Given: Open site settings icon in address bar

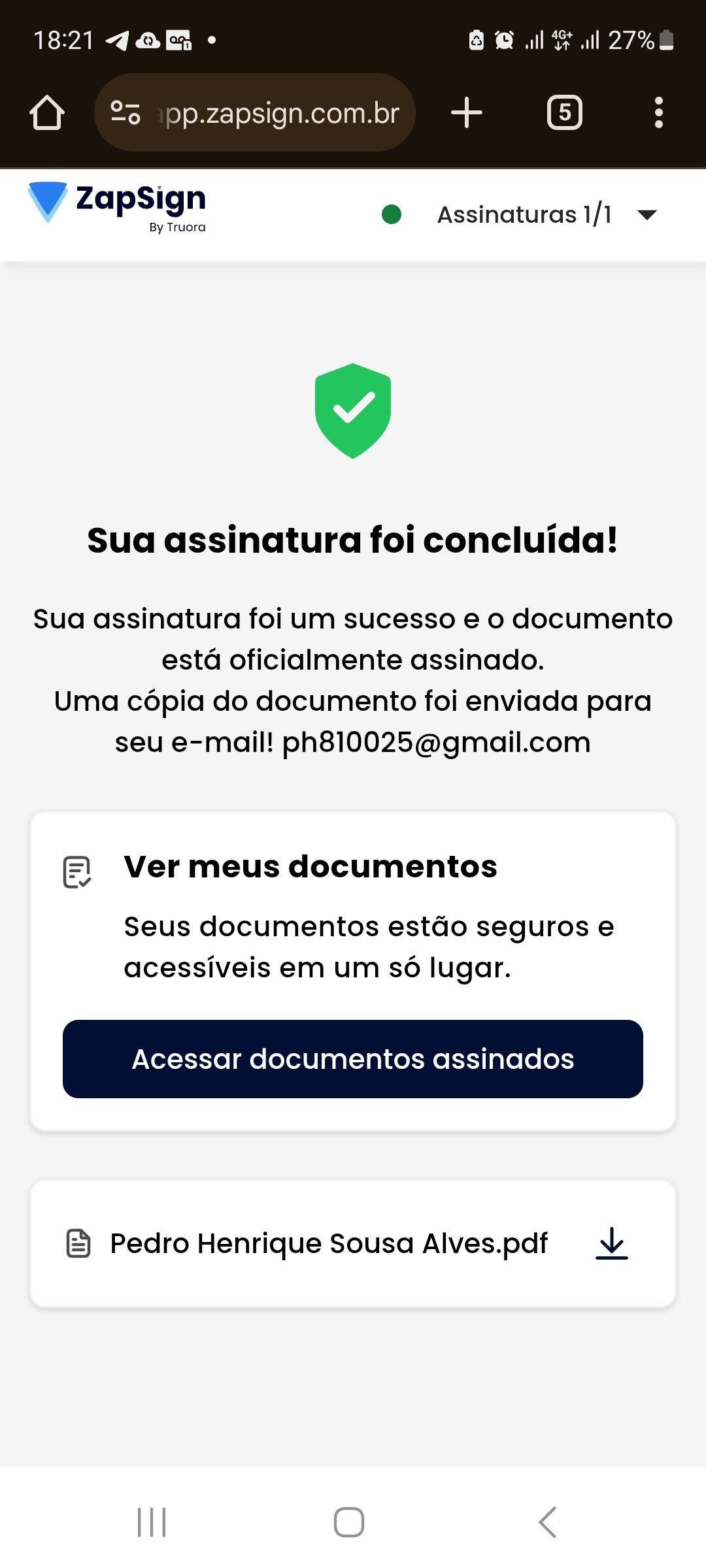Looking at the screenshot, I should tap(126, 113).
